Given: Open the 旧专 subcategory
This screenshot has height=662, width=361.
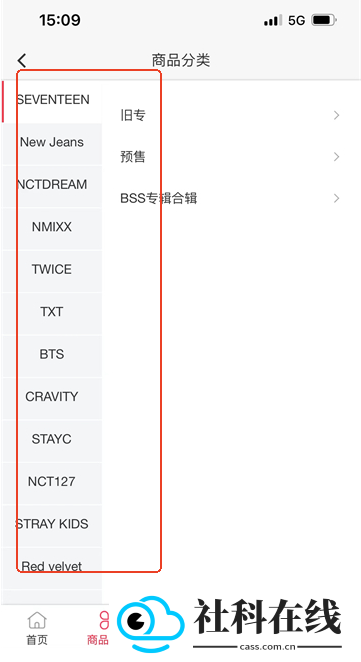Looking at the screenshot, I should click(231, 115).
